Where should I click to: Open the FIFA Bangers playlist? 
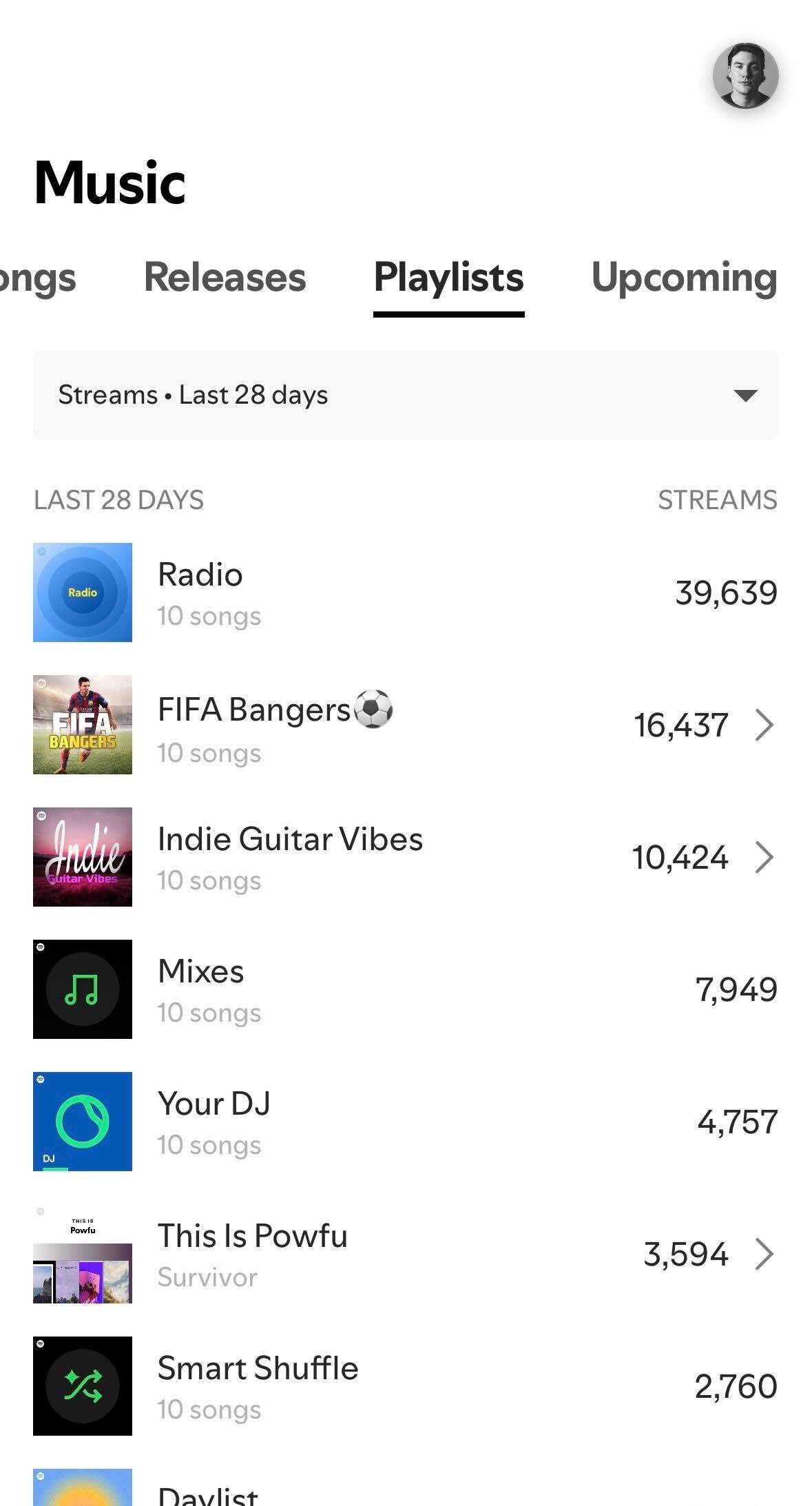pos(404,725)
